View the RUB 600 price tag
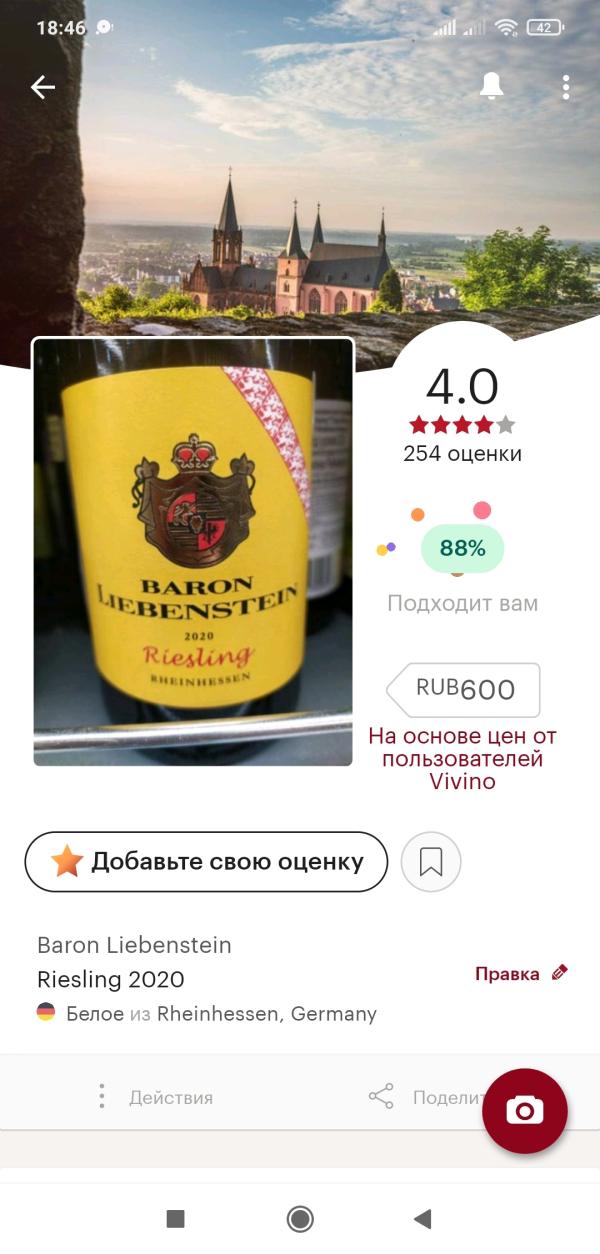Viewport: 600px width, 1254px height. [464, 689]
